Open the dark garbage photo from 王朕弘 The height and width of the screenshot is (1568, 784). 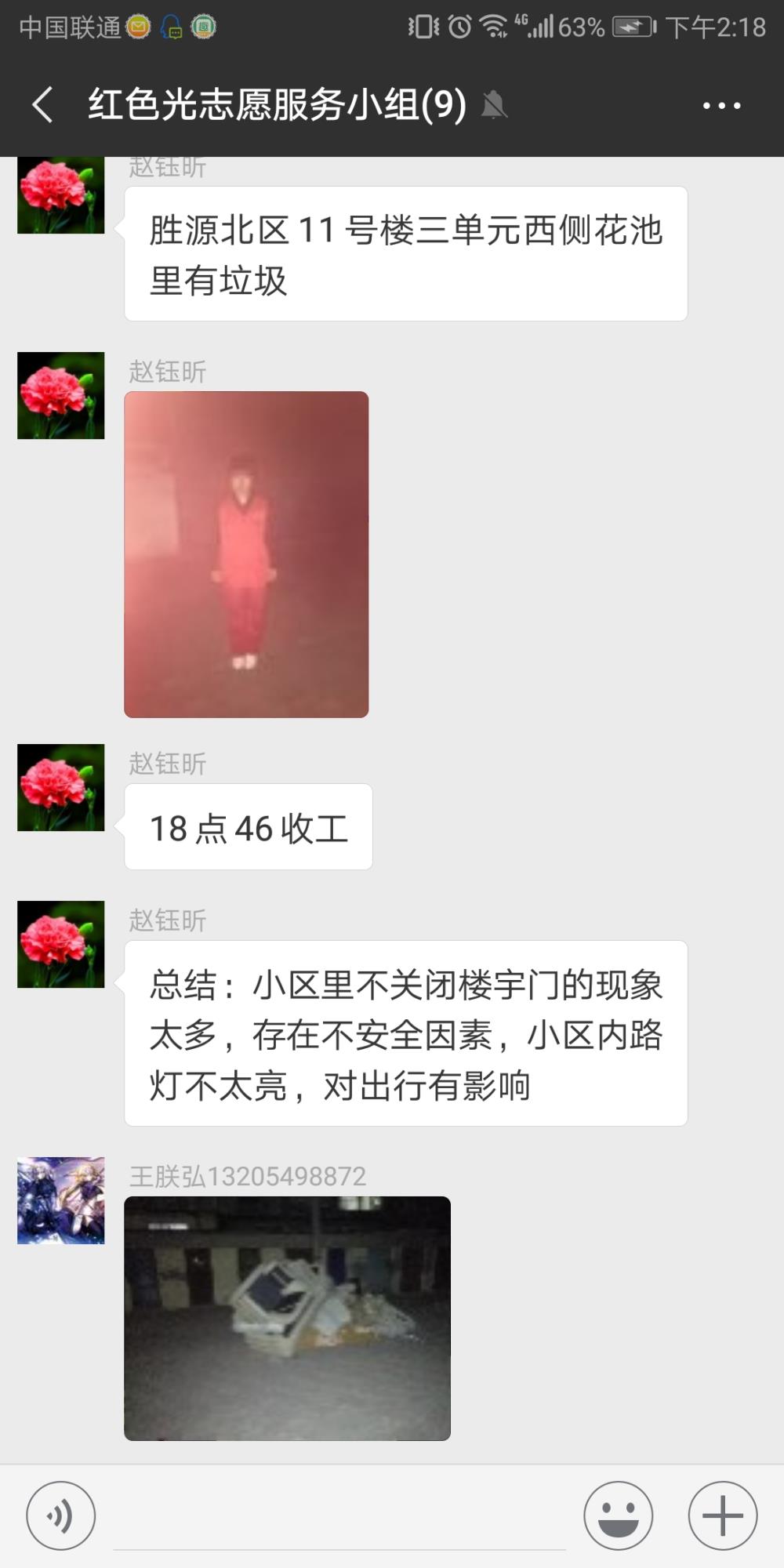click(x=287, y=1319)
